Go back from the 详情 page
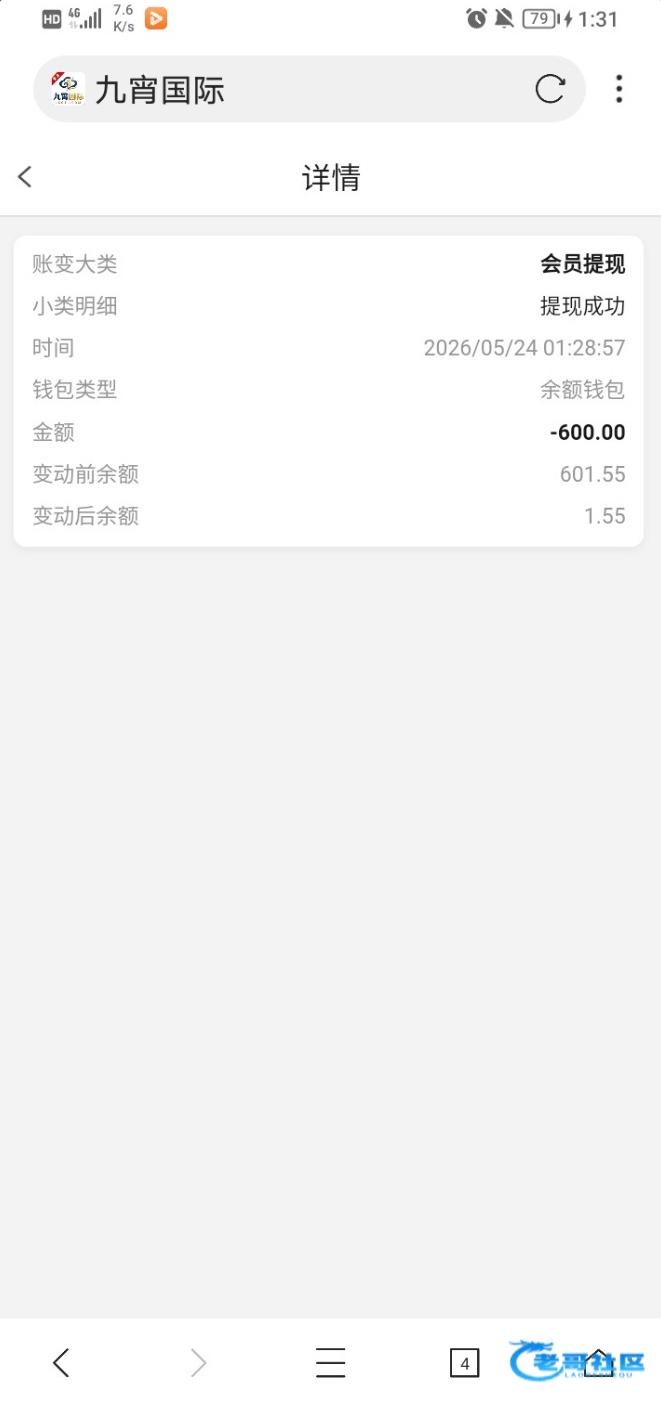 tap(25, 177)
